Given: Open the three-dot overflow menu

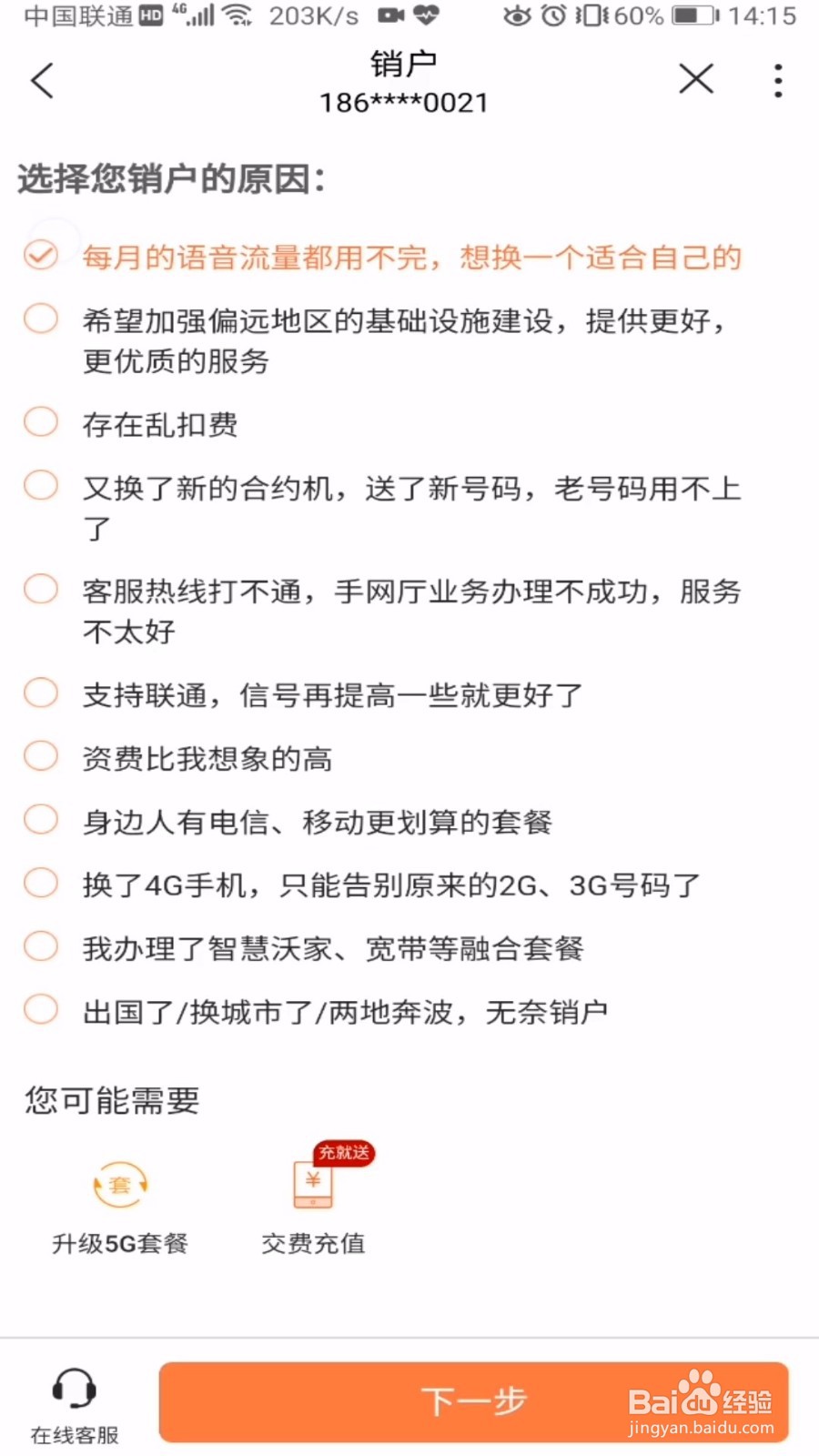Looking at the screenshot, I should pyautogui.click(x=778, y=80).
